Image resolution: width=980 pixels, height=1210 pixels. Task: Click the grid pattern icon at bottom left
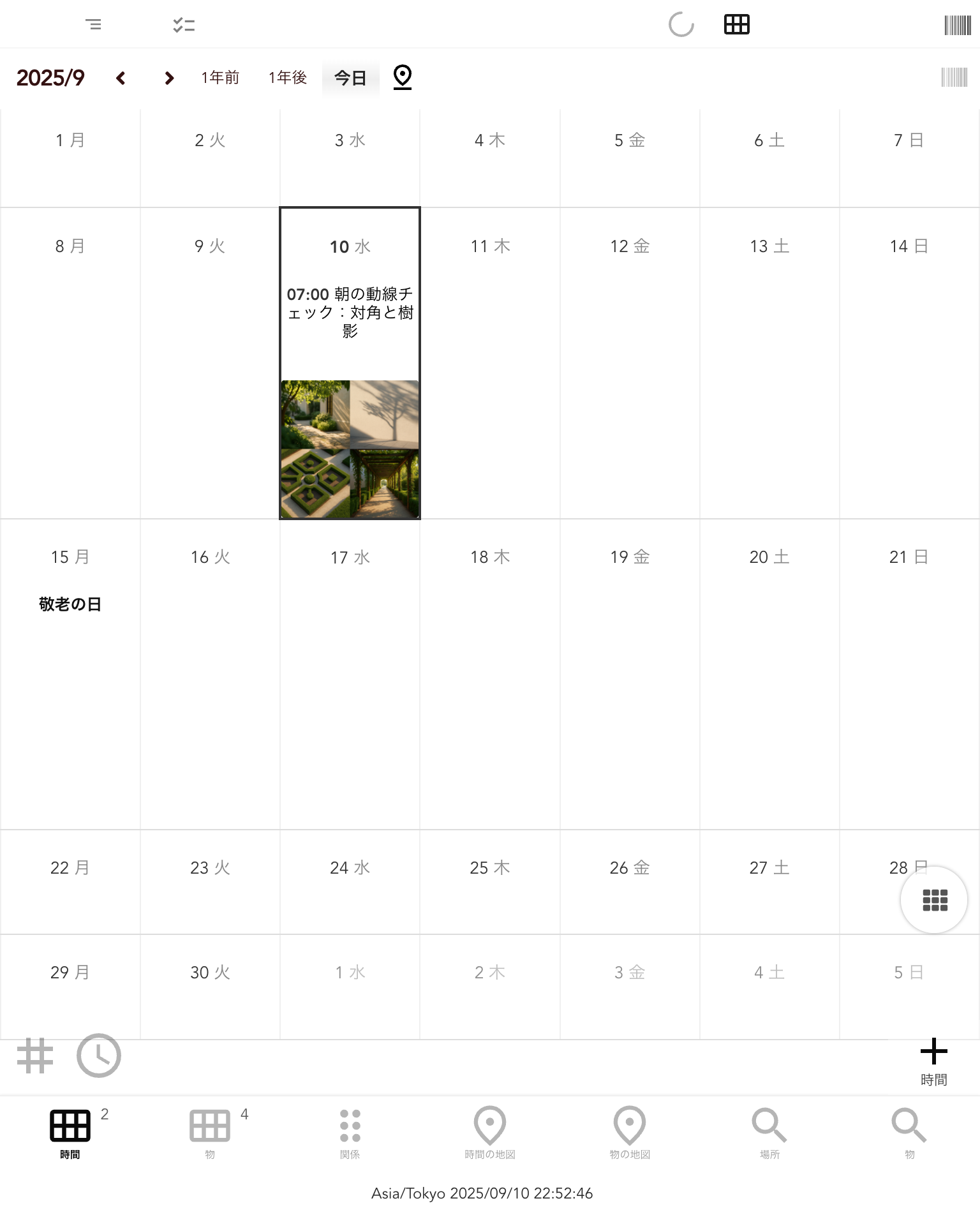click(x=36, y=1056)
